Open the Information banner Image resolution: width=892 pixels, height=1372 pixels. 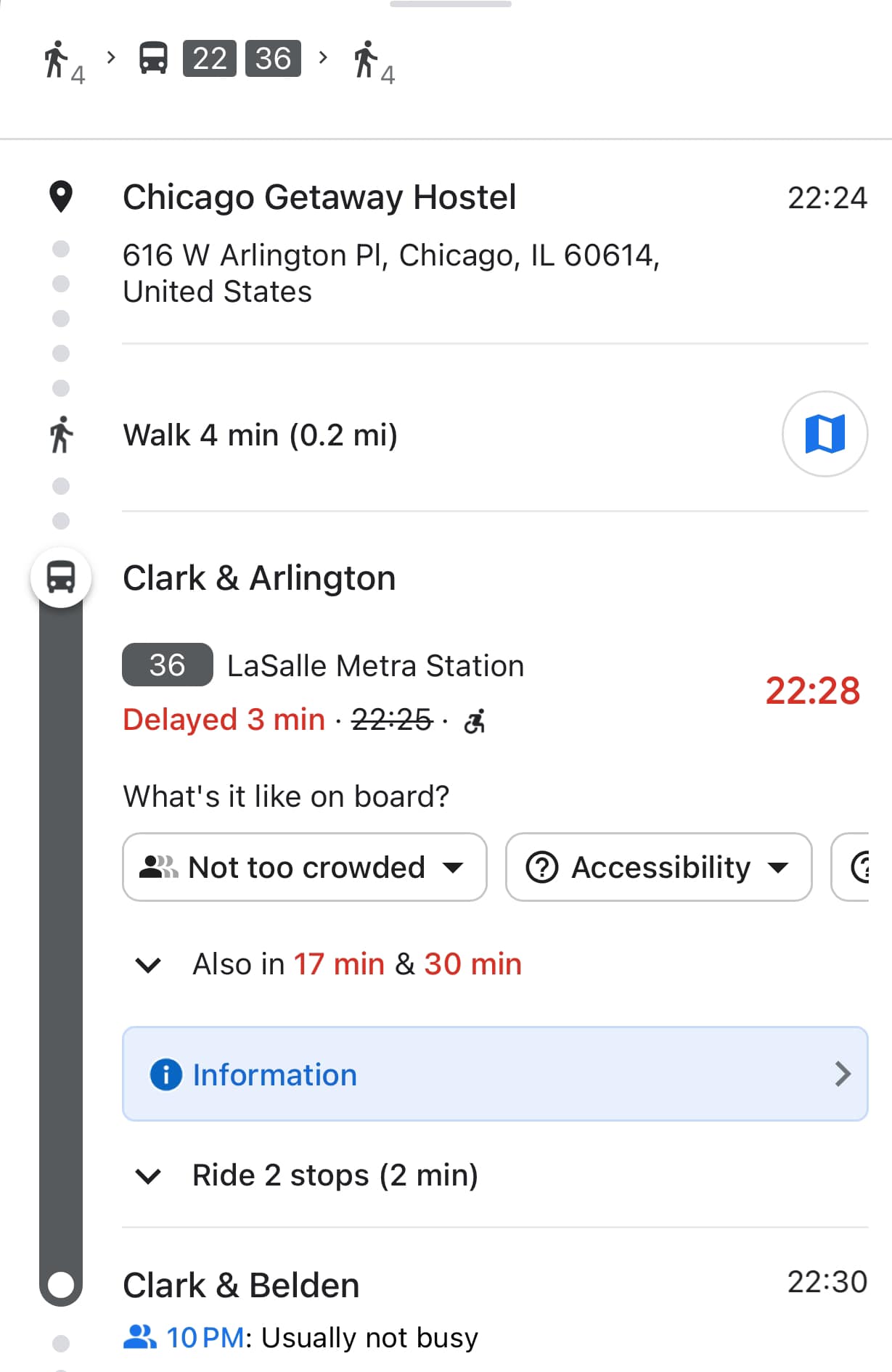[495, 1074]
